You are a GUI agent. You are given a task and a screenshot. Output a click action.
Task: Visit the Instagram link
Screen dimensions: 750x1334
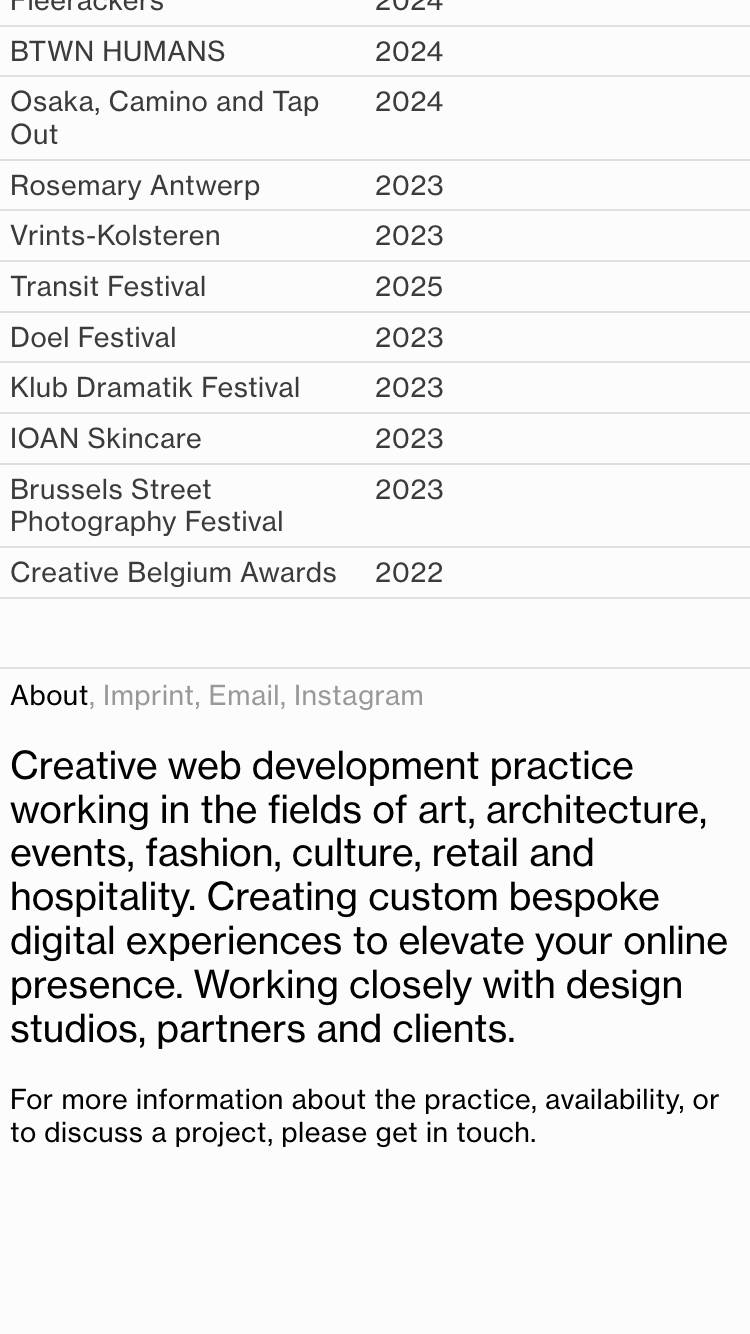pos(358,695)
